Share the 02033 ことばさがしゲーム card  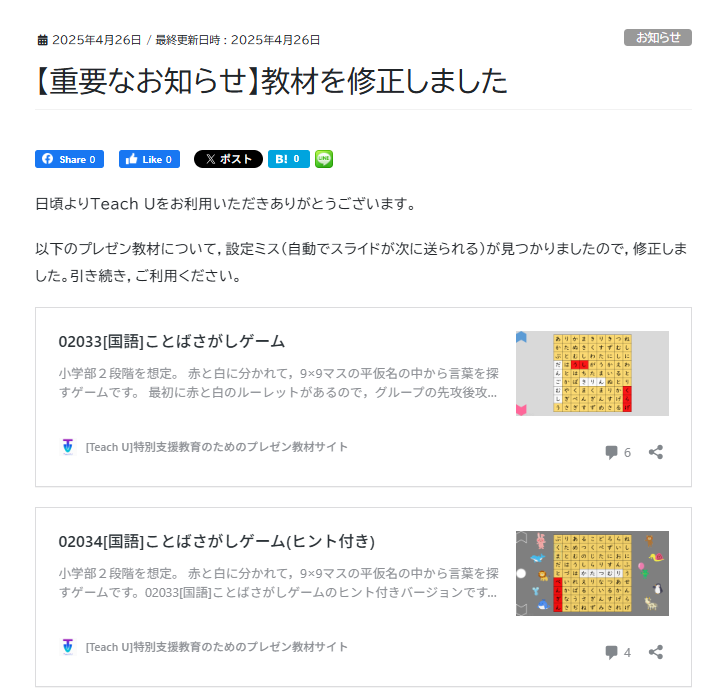tap(656, 452)
